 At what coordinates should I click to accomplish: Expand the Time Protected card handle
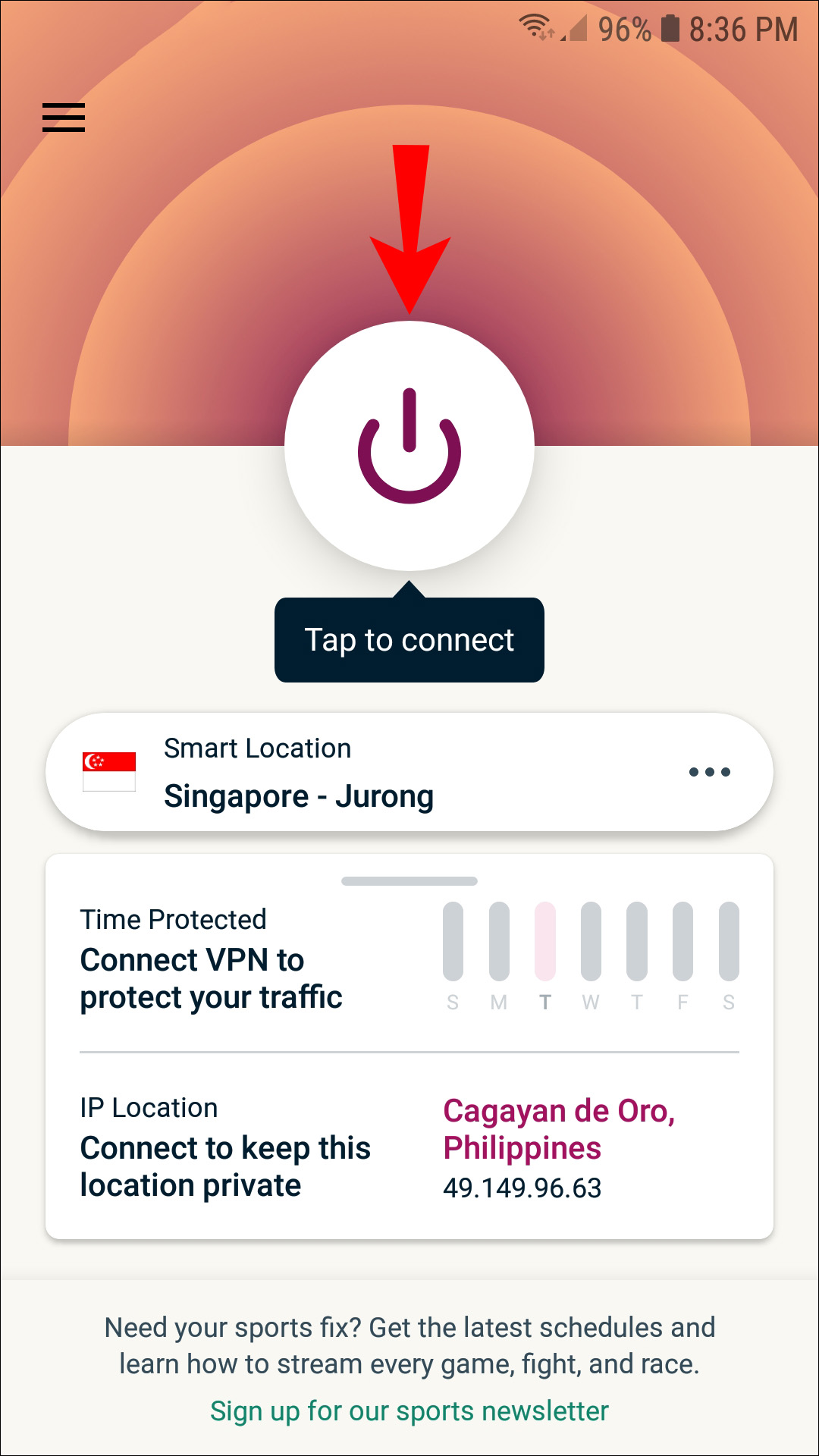point(409,881)
